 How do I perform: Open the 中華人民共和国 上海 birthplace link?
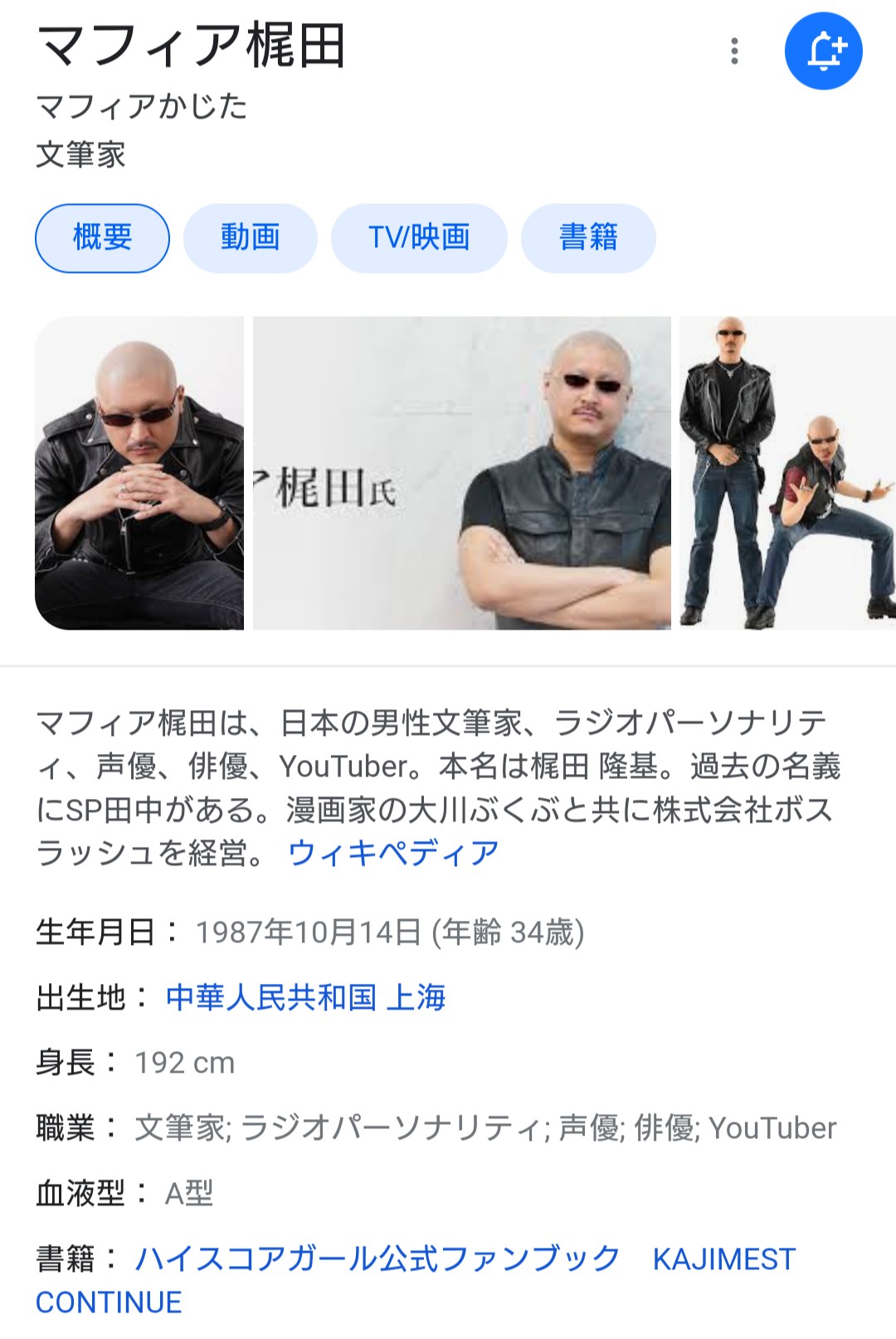(x=305, y=997)
